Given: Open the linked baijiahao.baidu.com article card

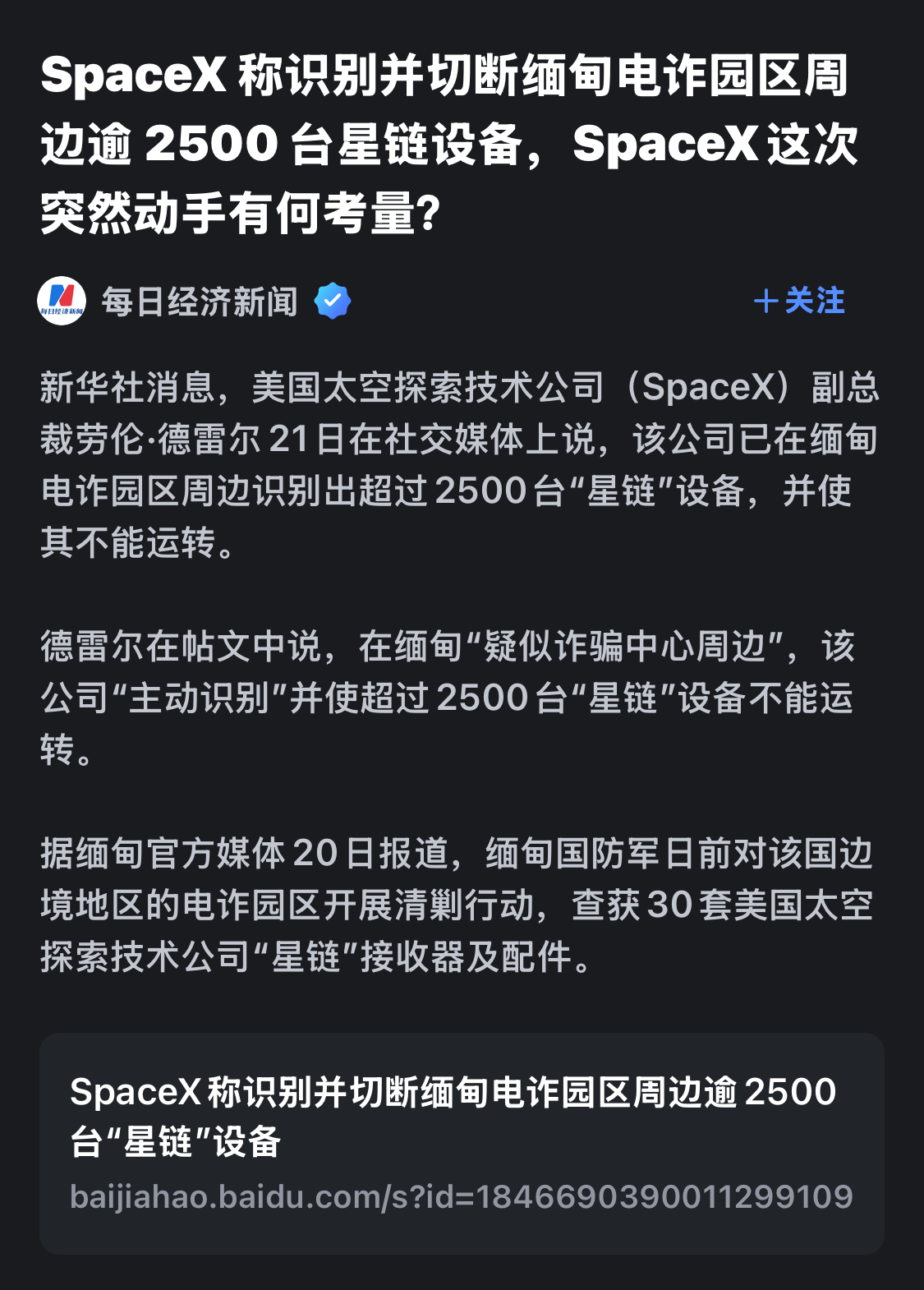Looking at the screenshot, I should [x=462, y=1142].
